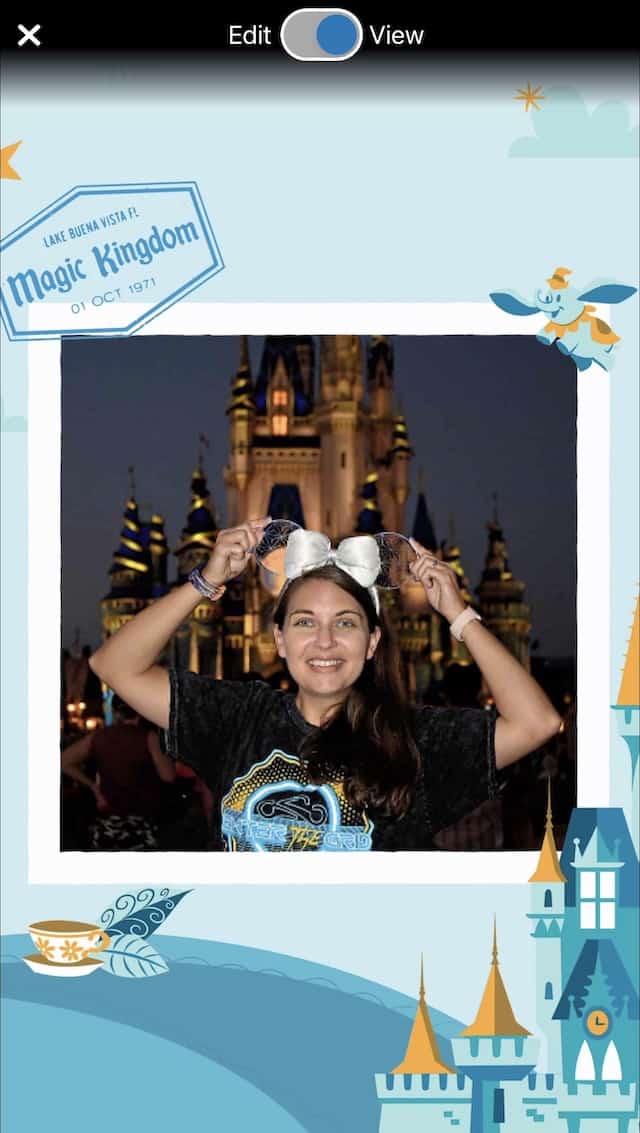Close the photo viewer
Viewport: 640px width, 1133px height.
point(29,36)
